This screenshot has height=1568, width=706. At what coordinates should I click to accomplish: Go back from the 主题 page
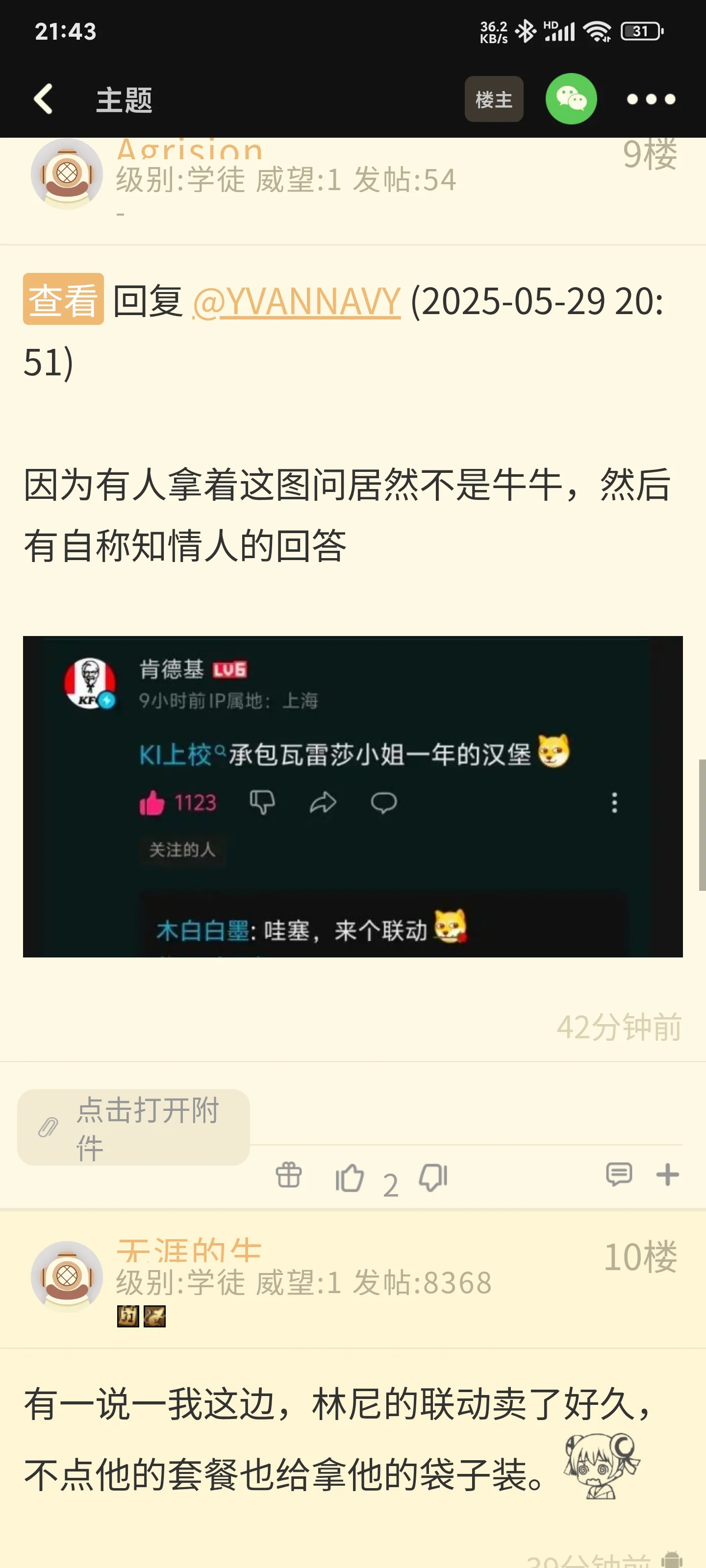[43, 99]
